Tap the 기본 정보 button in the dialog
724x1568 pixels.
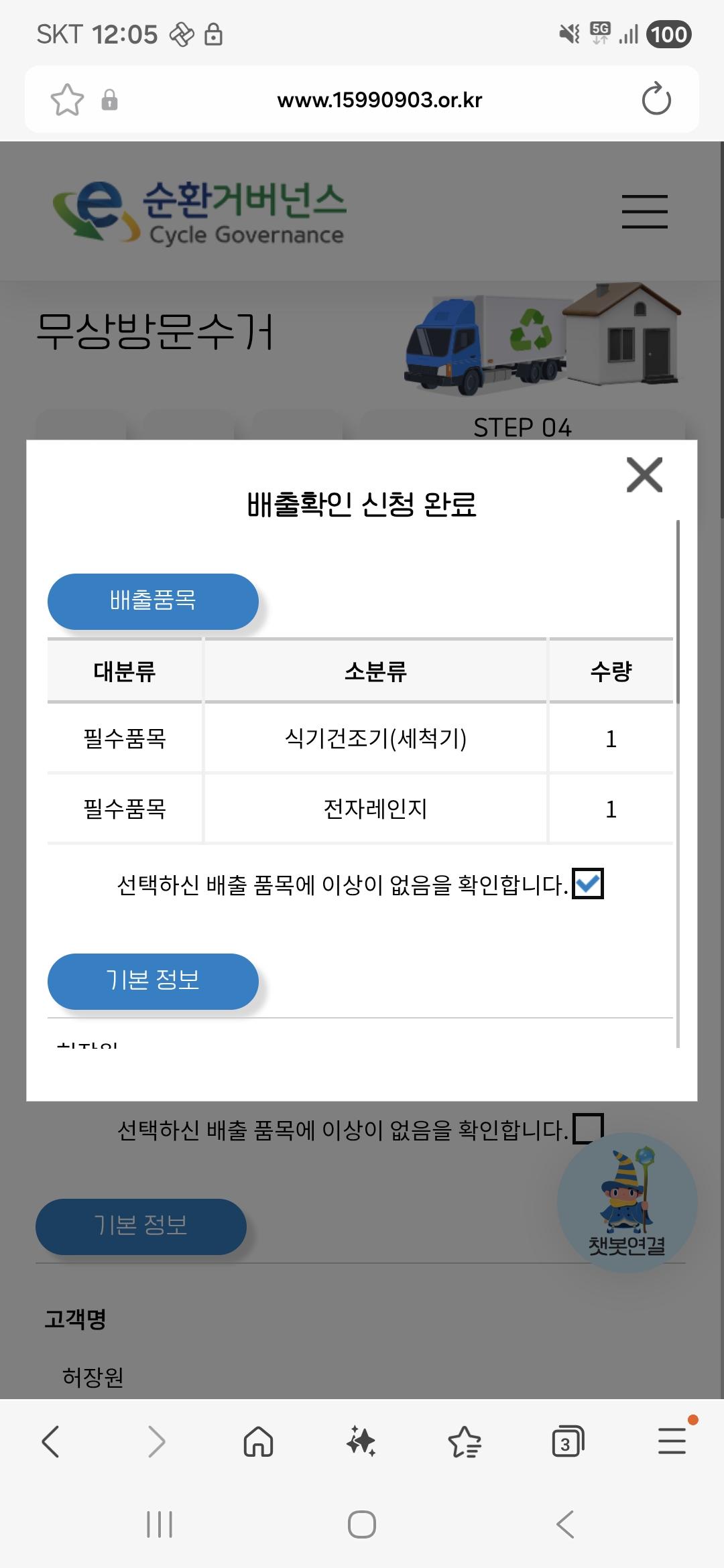pos(153,981)
